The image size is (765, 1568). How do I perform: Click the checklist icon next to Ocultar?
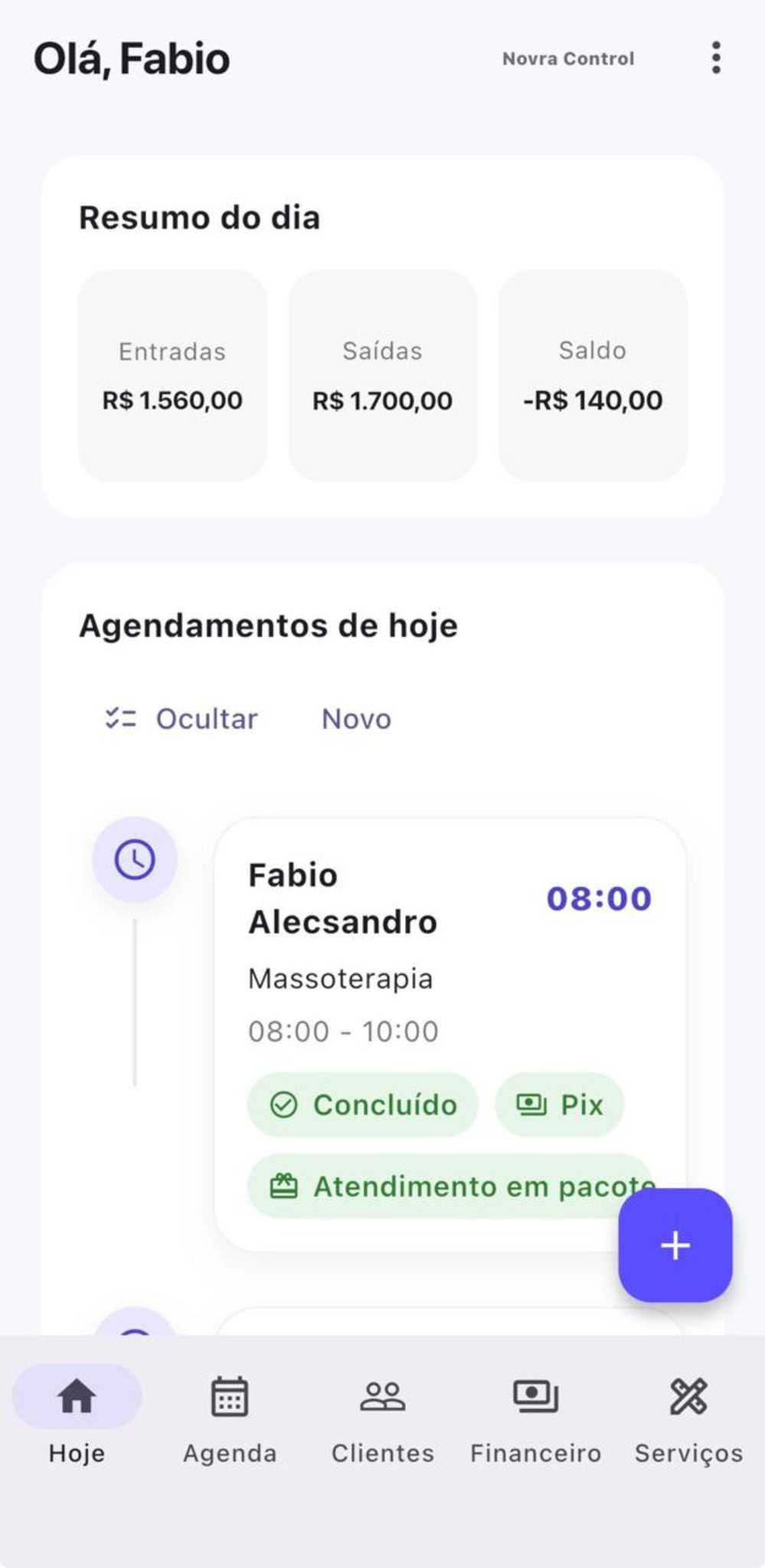pos(121,718)
